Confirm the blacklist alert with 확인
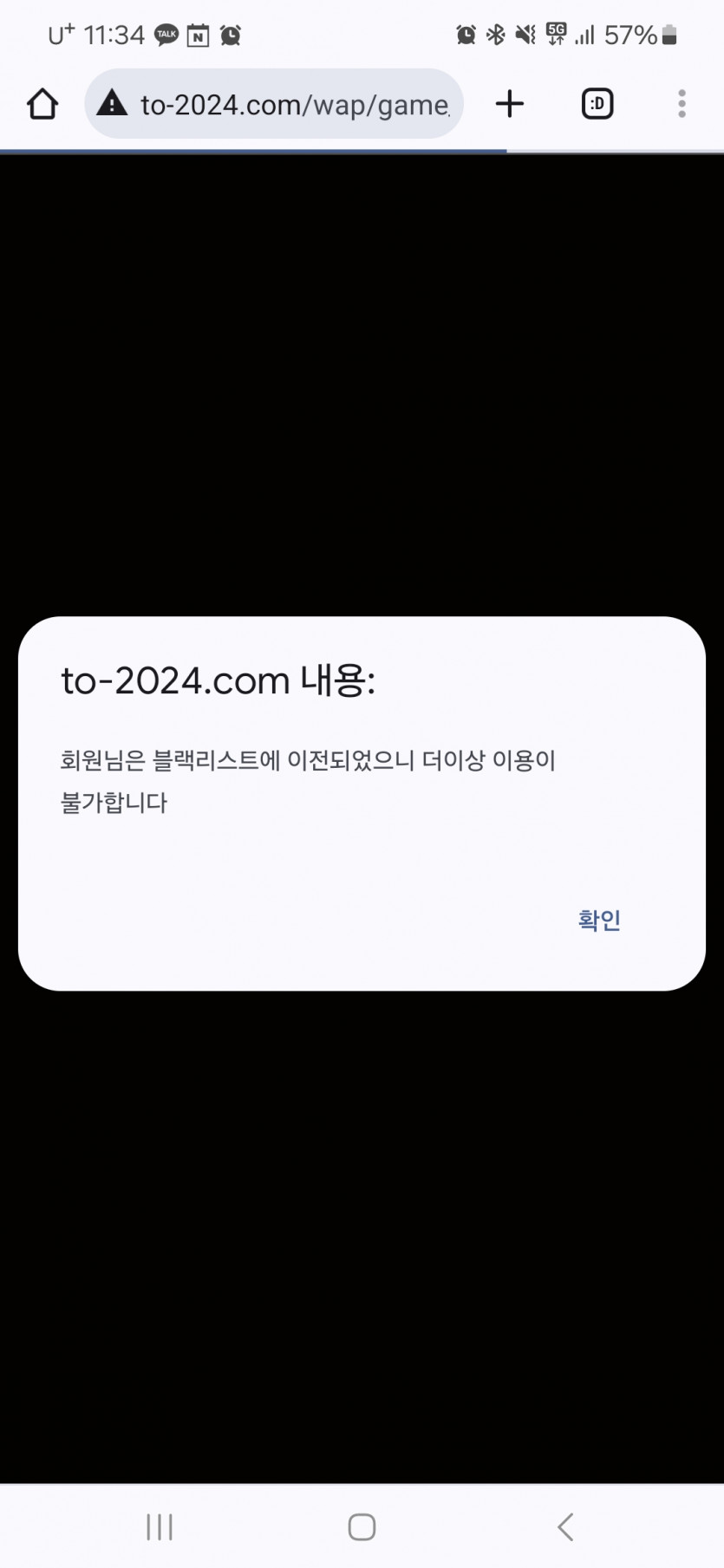The height and width of the screenshot is (1568, 724). (599, 920)
